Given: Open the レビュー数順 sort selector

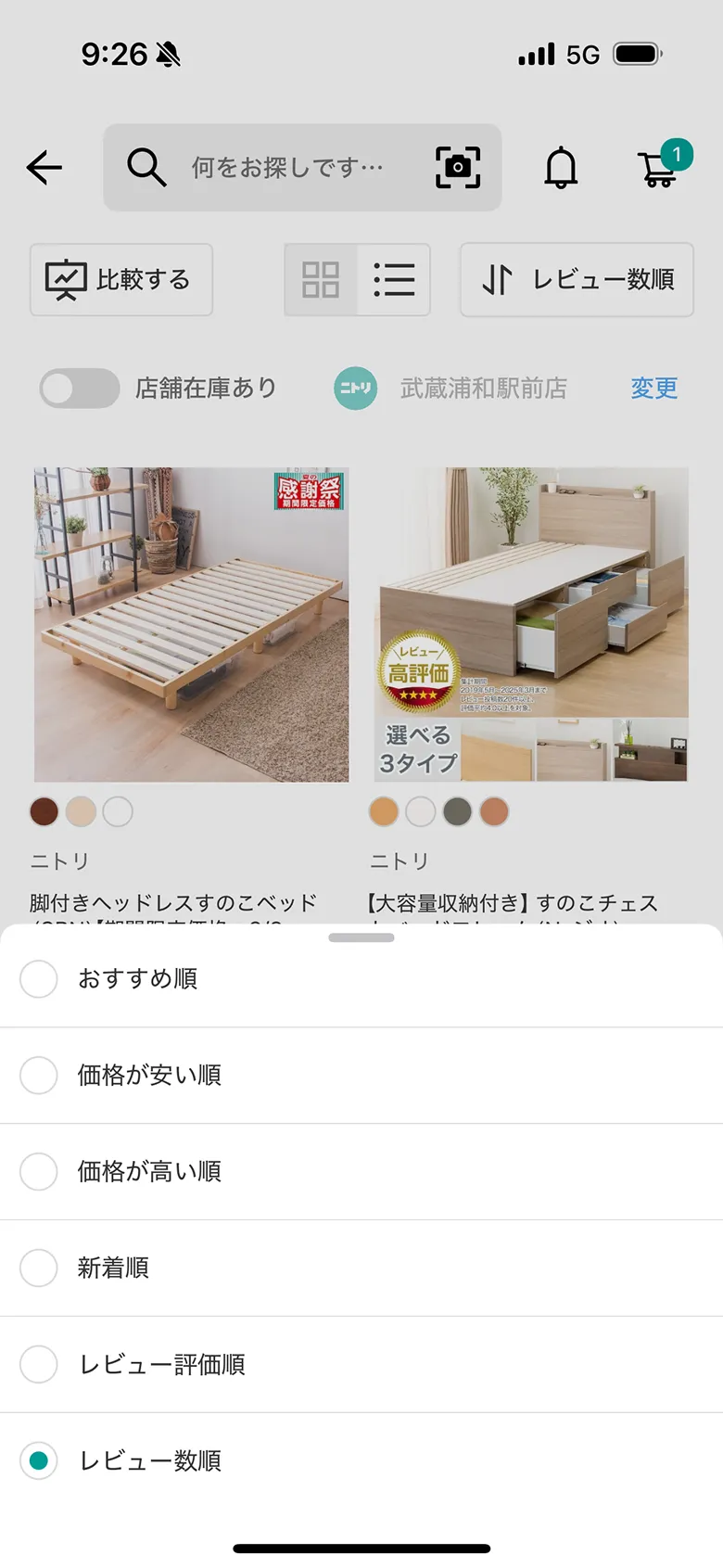Looking at the screenshot, I should [576, 280].
